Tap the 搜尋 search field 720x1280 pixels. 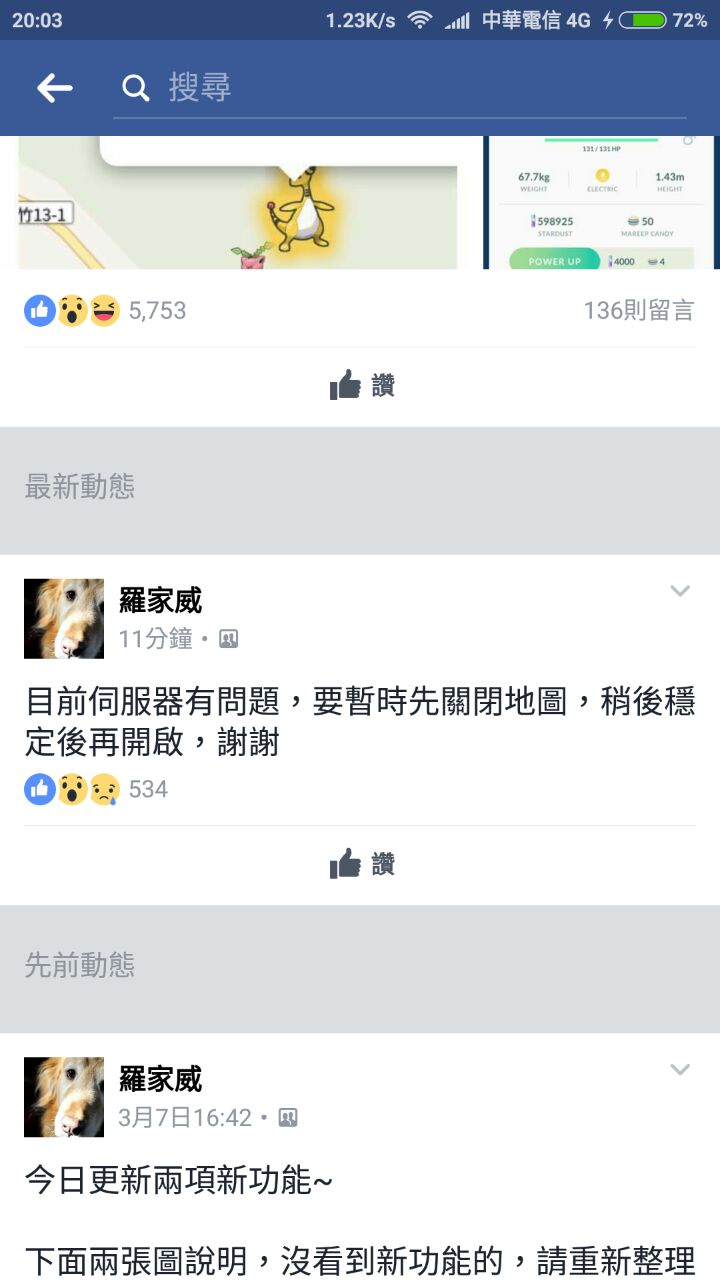click(x=400, y=88)
